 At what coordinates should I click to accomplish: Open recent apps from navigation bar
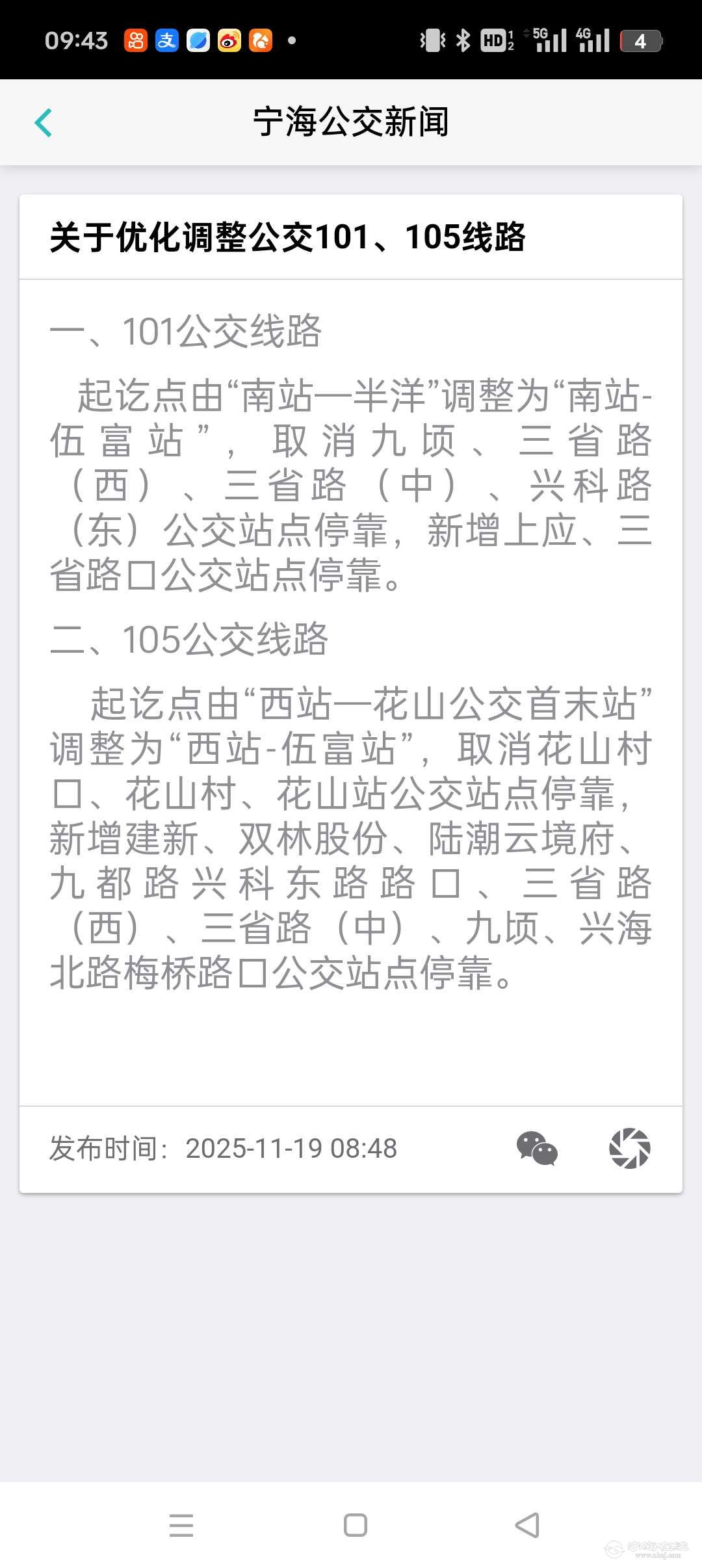(181, 1525)
